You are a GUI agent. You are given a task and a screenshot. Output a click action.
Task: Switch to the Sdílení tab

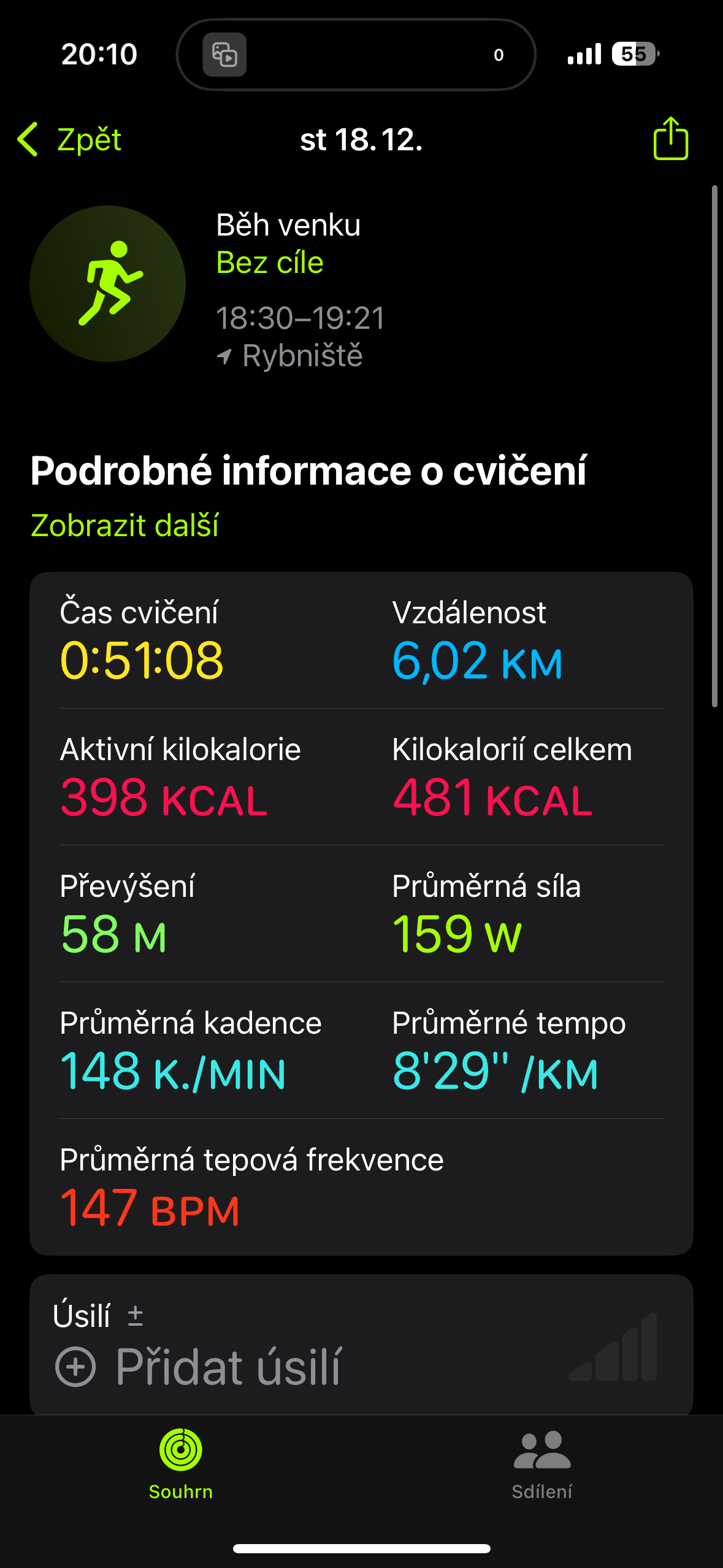point(541,1464)
